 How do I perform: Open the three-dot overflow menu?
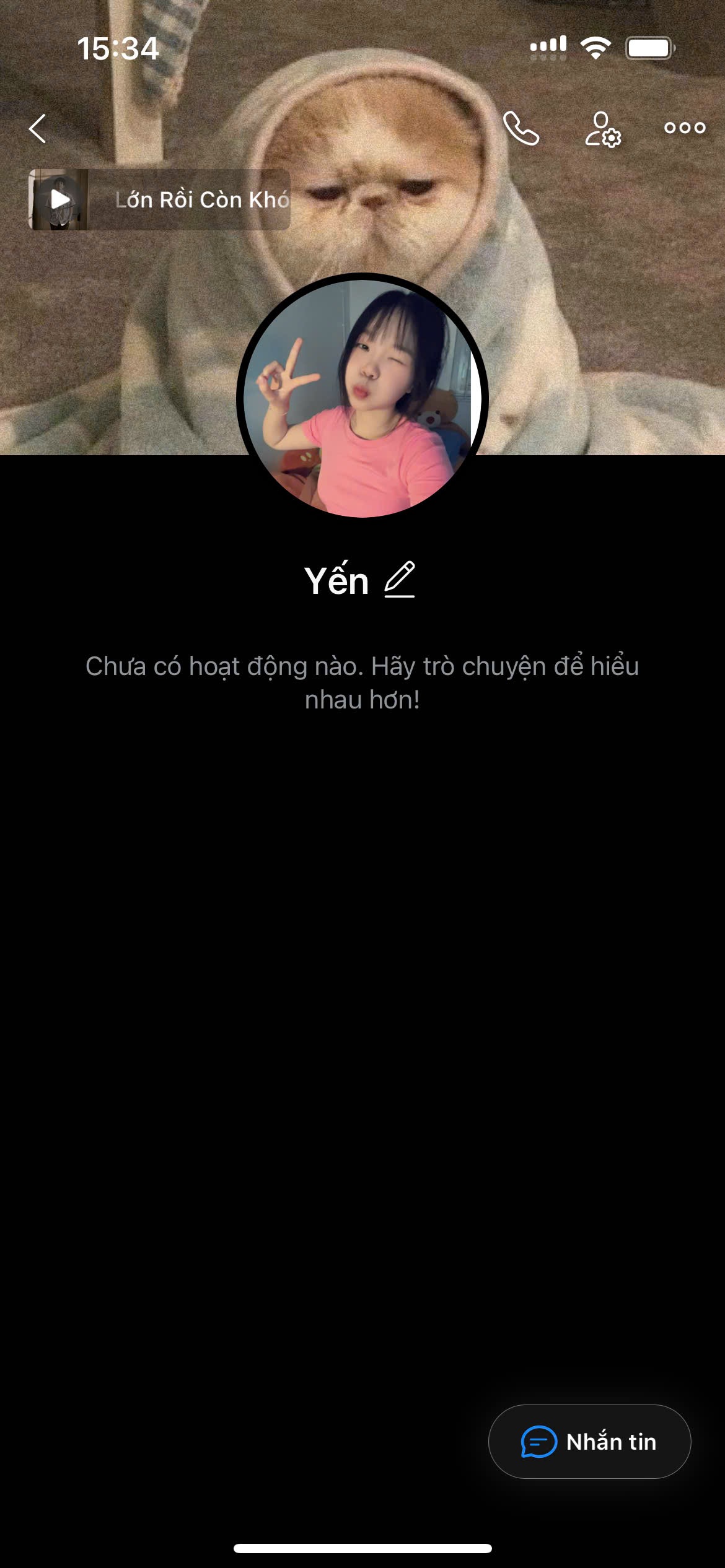pyautogui.click(x=685, y=128)
